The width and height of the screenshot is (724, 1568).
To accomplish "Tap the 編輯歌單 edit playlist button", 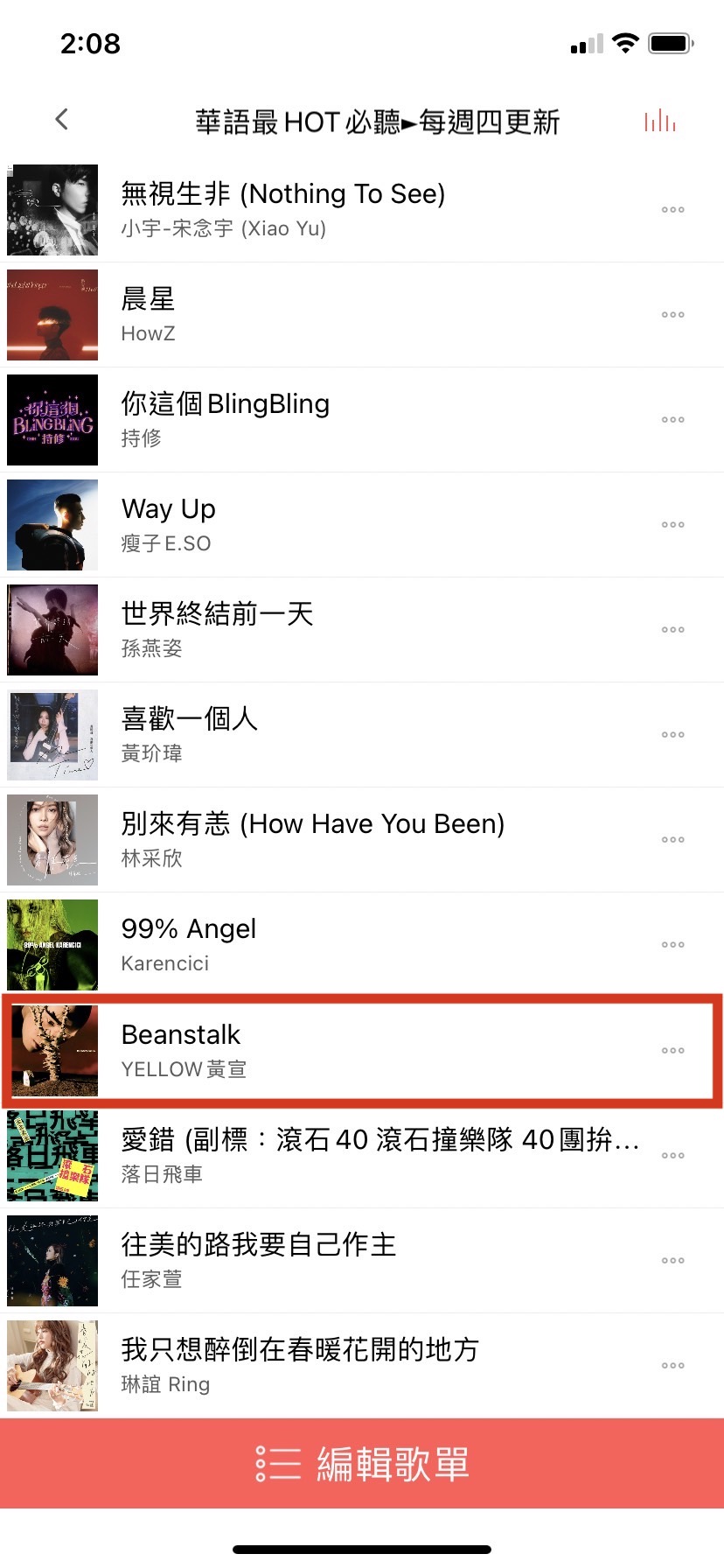I will pos(362,1463).
